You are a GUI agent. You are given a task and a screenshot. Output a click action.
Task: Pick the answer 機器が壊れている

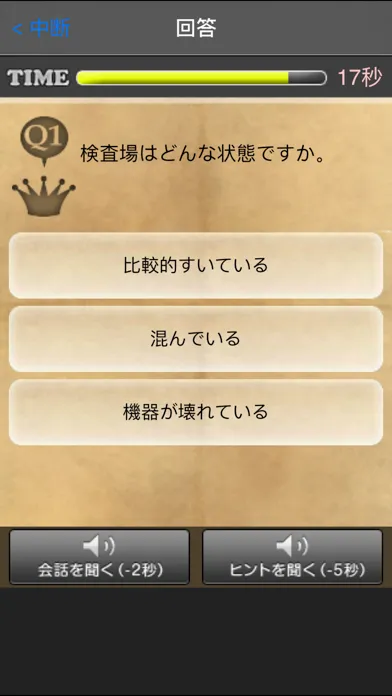(196, 412)
